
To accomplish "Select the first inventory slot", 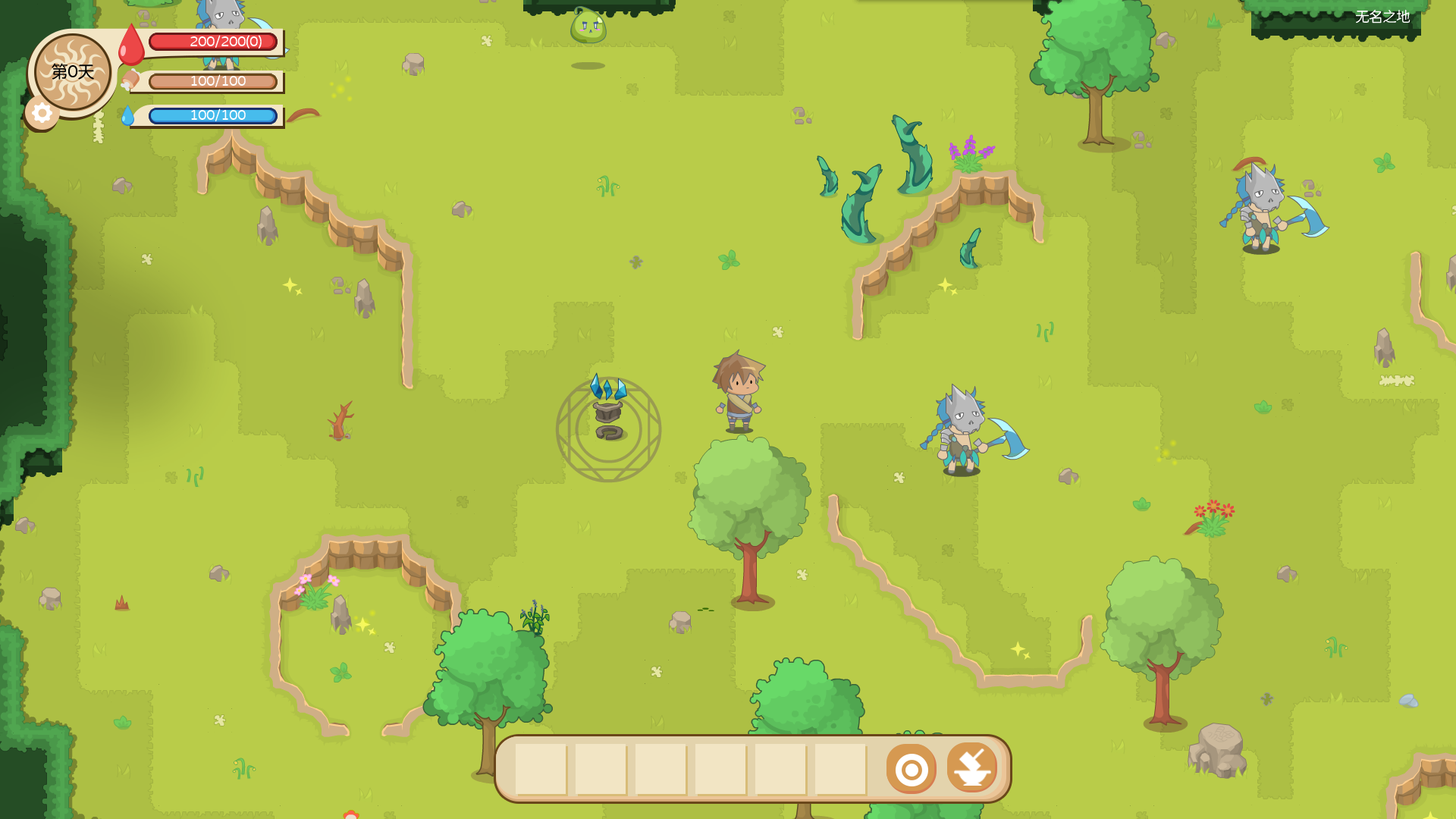I will pyautogui.click(x=541, y=769).
